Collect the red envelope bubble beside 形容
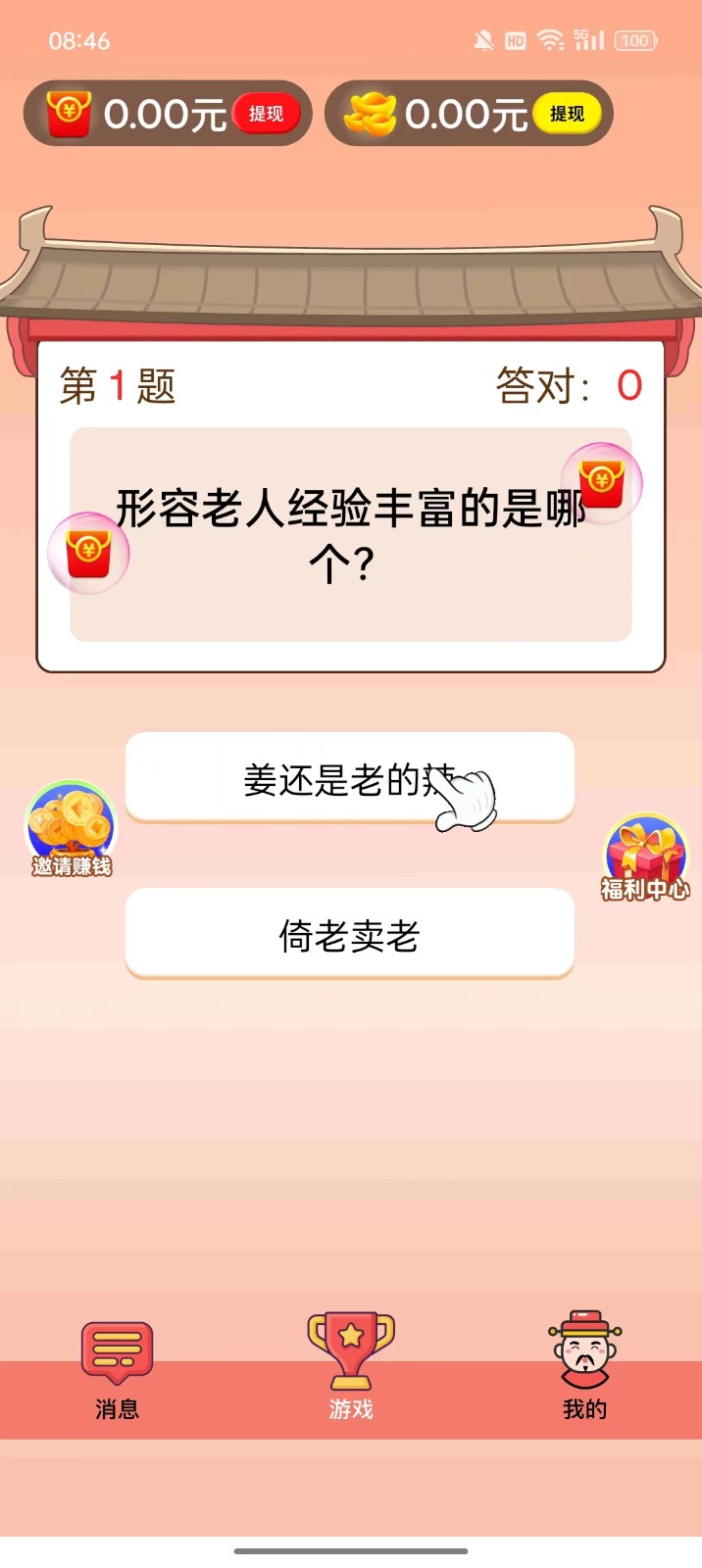Screen dimensions: 702x1568 coord(88,552)
